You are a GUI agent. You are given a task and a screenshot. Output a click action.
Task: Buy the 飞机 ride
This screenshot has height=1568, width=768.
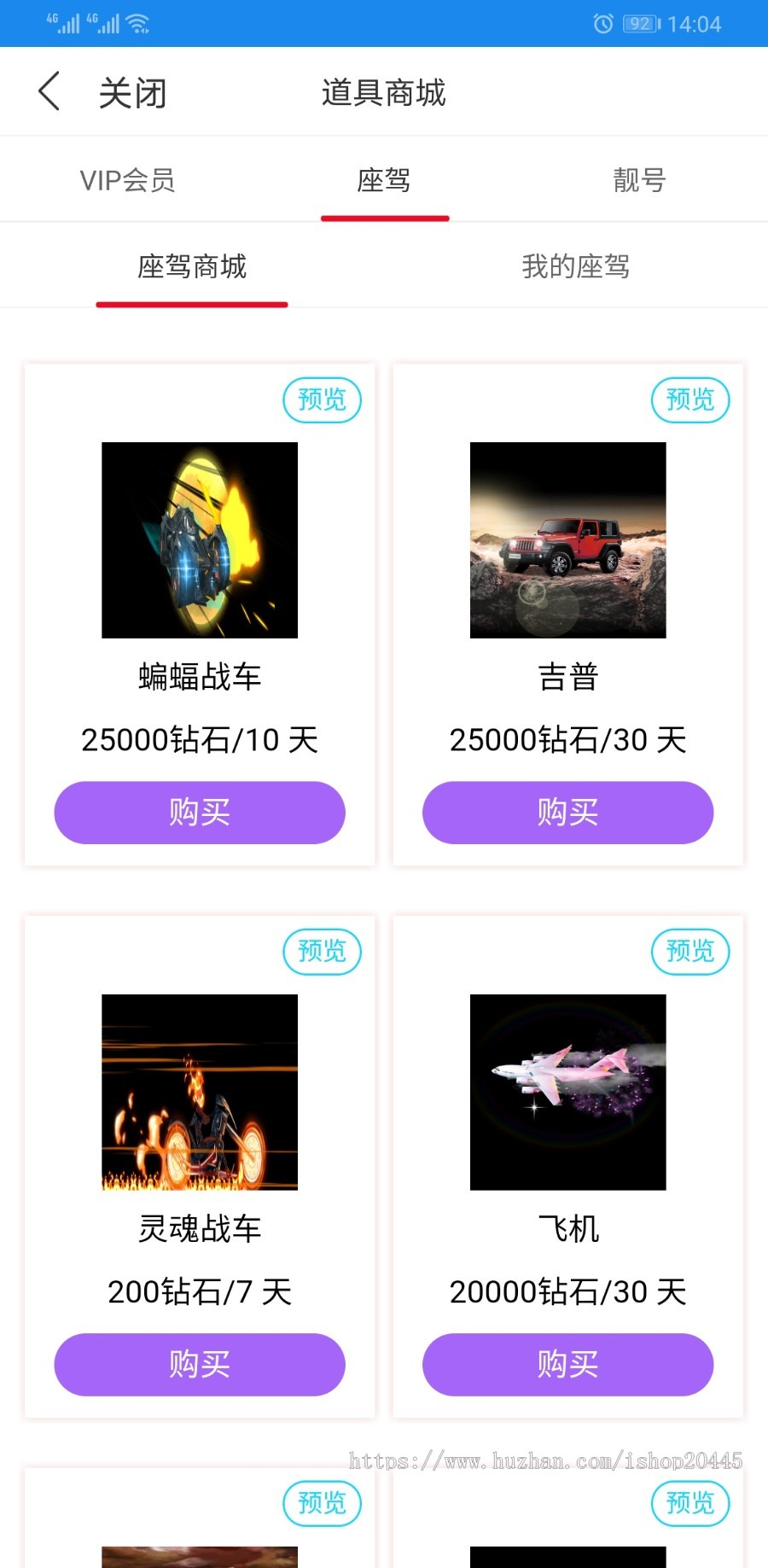[567, 1364]
